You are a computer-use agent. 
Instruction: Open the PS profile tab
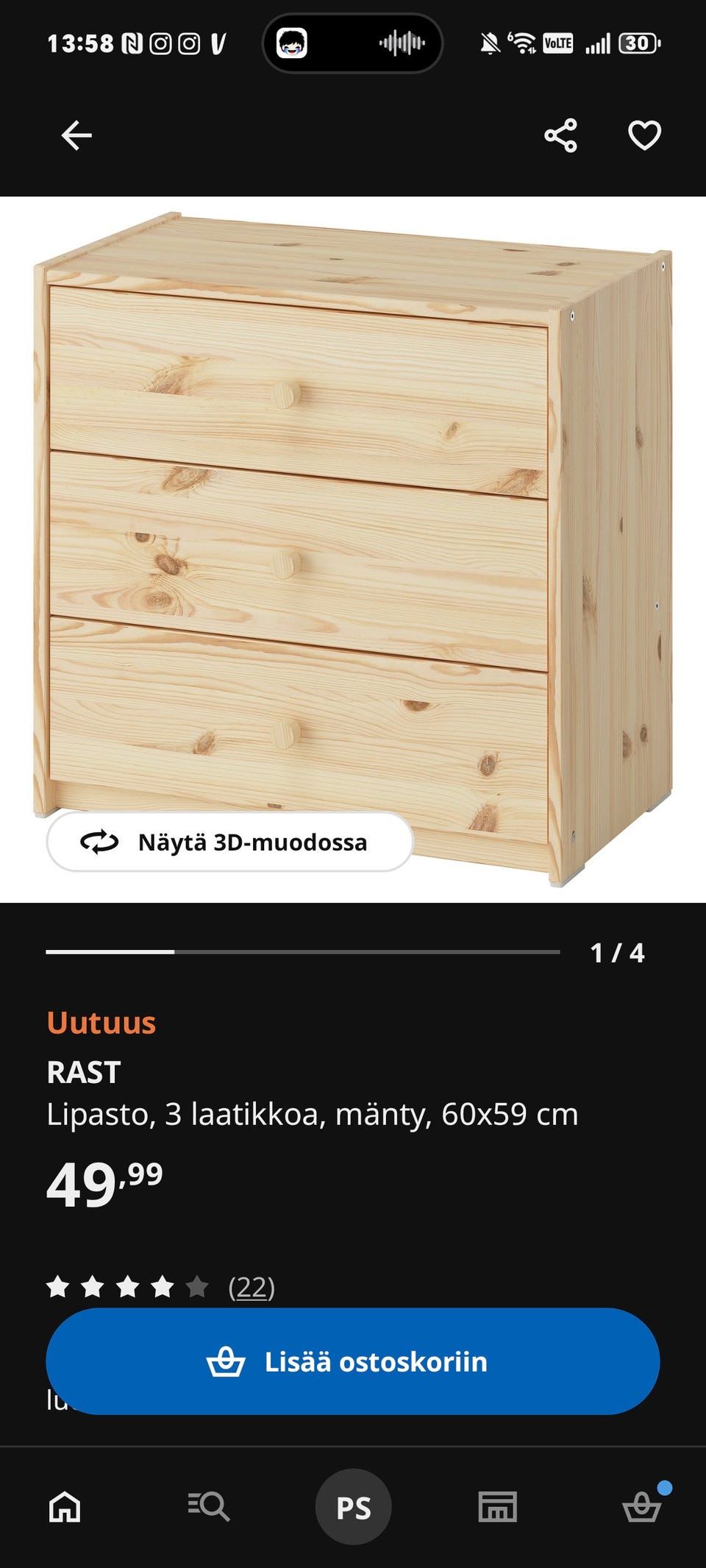354,1507
